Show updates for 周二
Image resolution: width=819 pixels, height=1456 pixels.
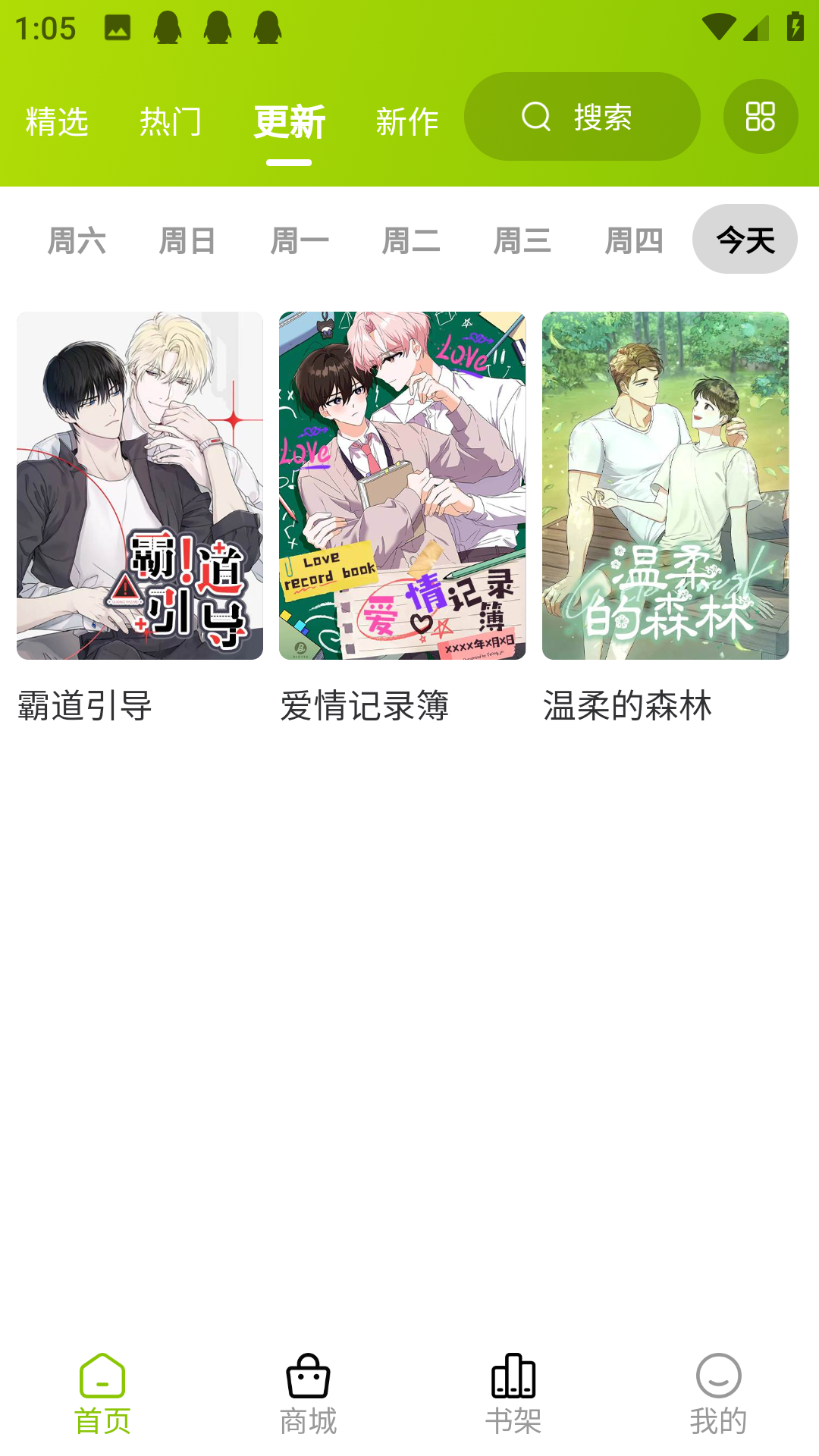click(x=411, y=240)
